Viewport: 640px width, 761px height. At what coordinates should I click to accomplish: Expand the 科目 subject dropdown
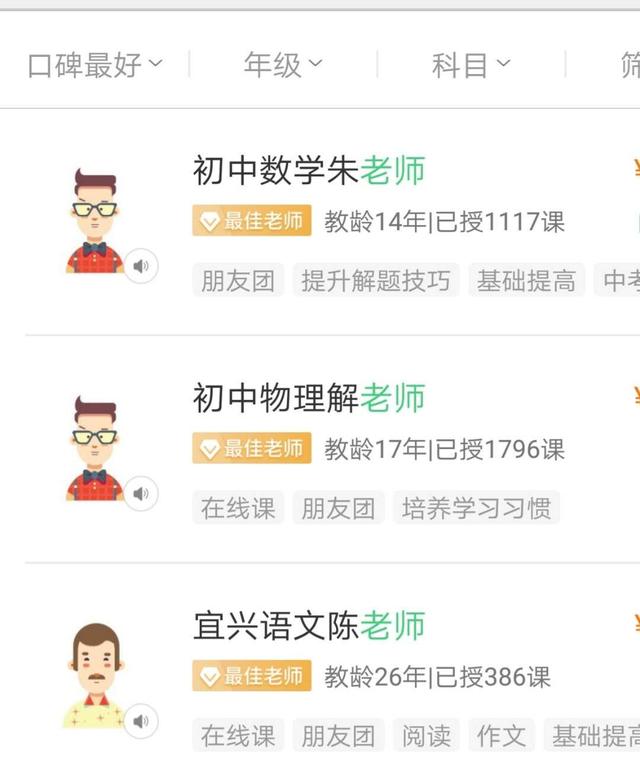(x=470, y=66)
